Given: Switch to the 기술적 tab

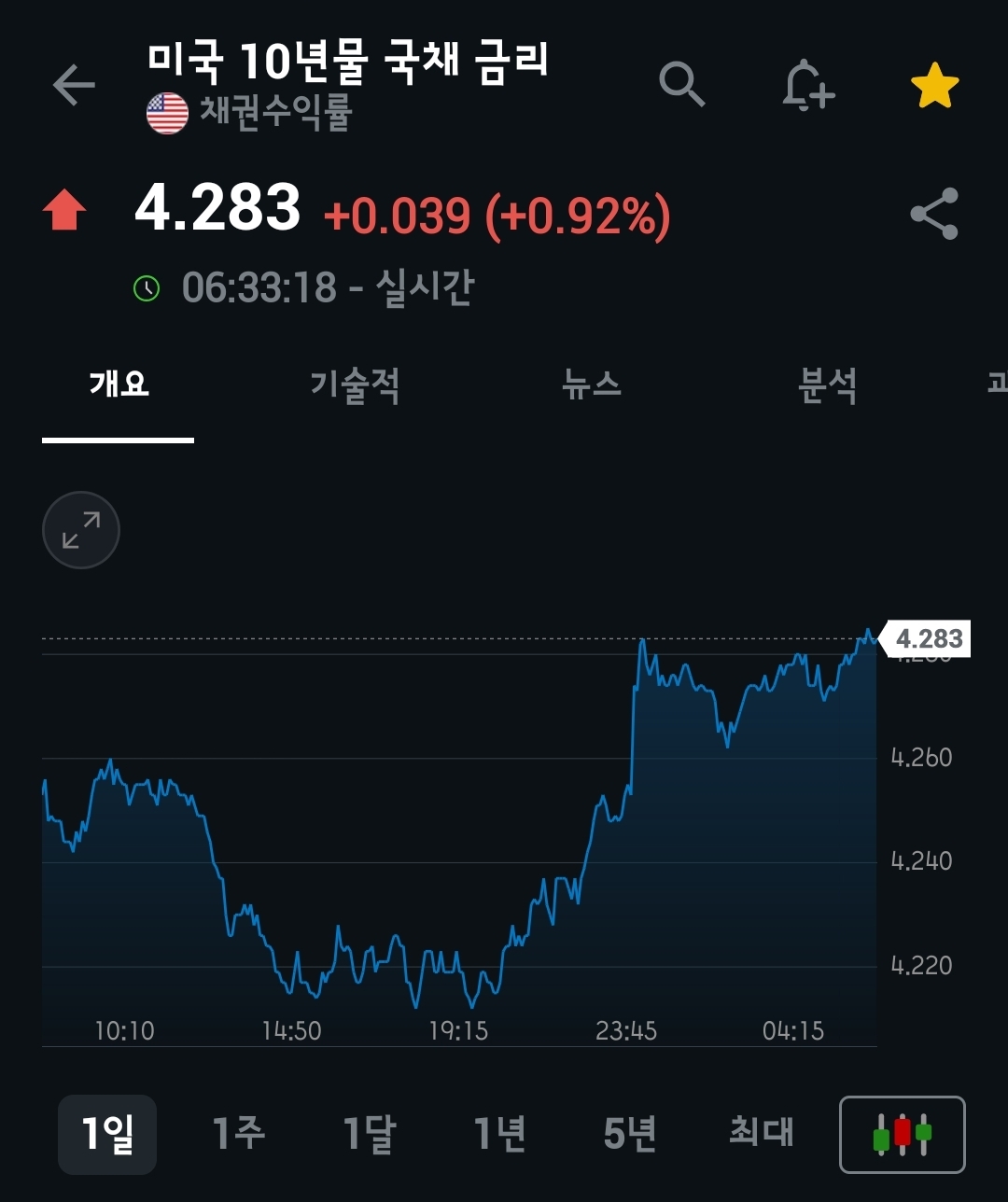Looking at the screenshot, I should 355,384.
